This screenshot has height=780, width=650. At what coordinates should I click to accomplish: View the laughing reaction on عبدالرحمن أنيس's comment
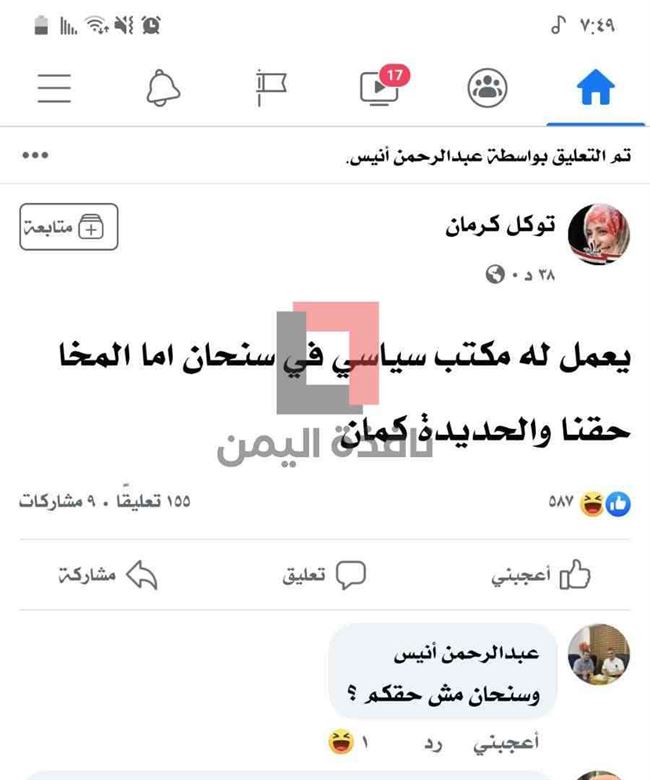[x=340, y=743]
